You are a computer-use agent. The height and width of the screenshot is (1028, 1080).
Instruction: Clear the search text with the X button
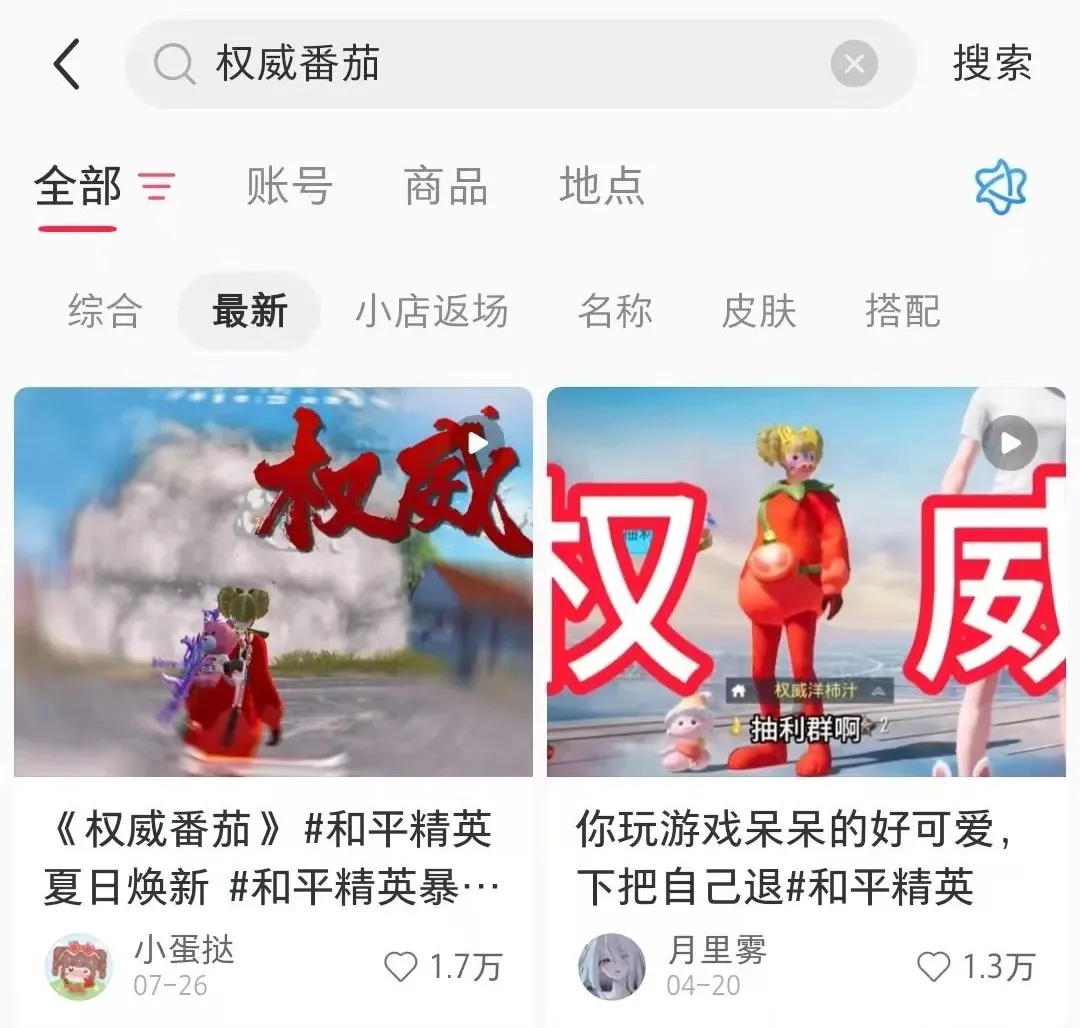854,65
